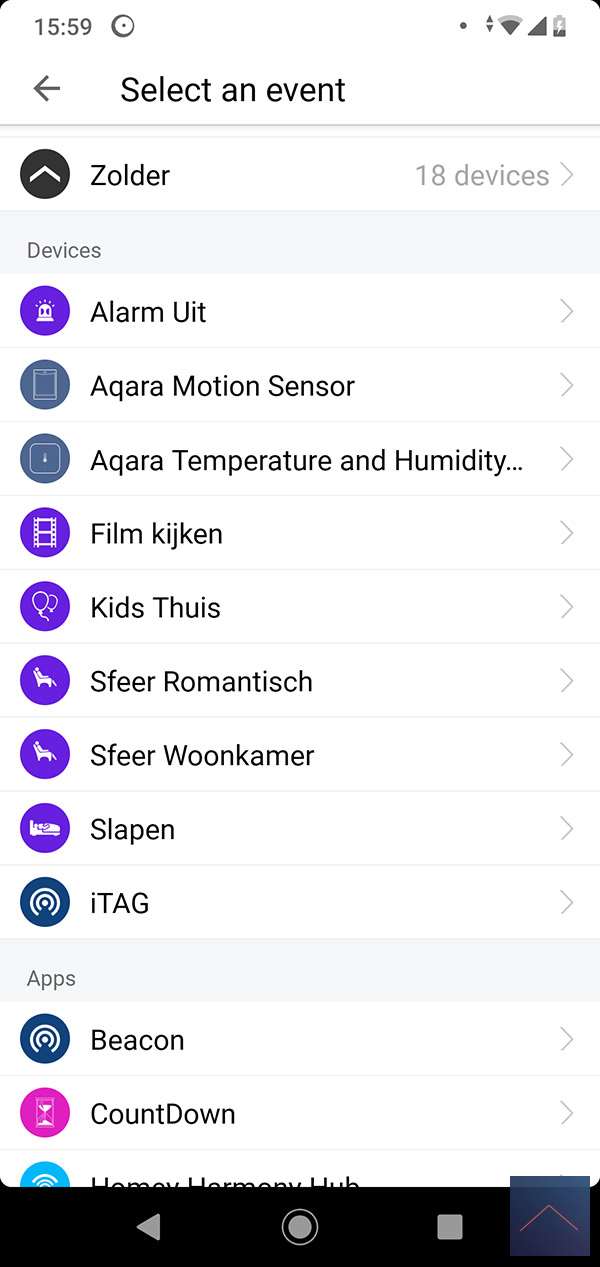The height and width of the screenshot is (1267, 600).
Task: Open the Sfeer Woonkamer row
Action: click(x=300, y=756)
